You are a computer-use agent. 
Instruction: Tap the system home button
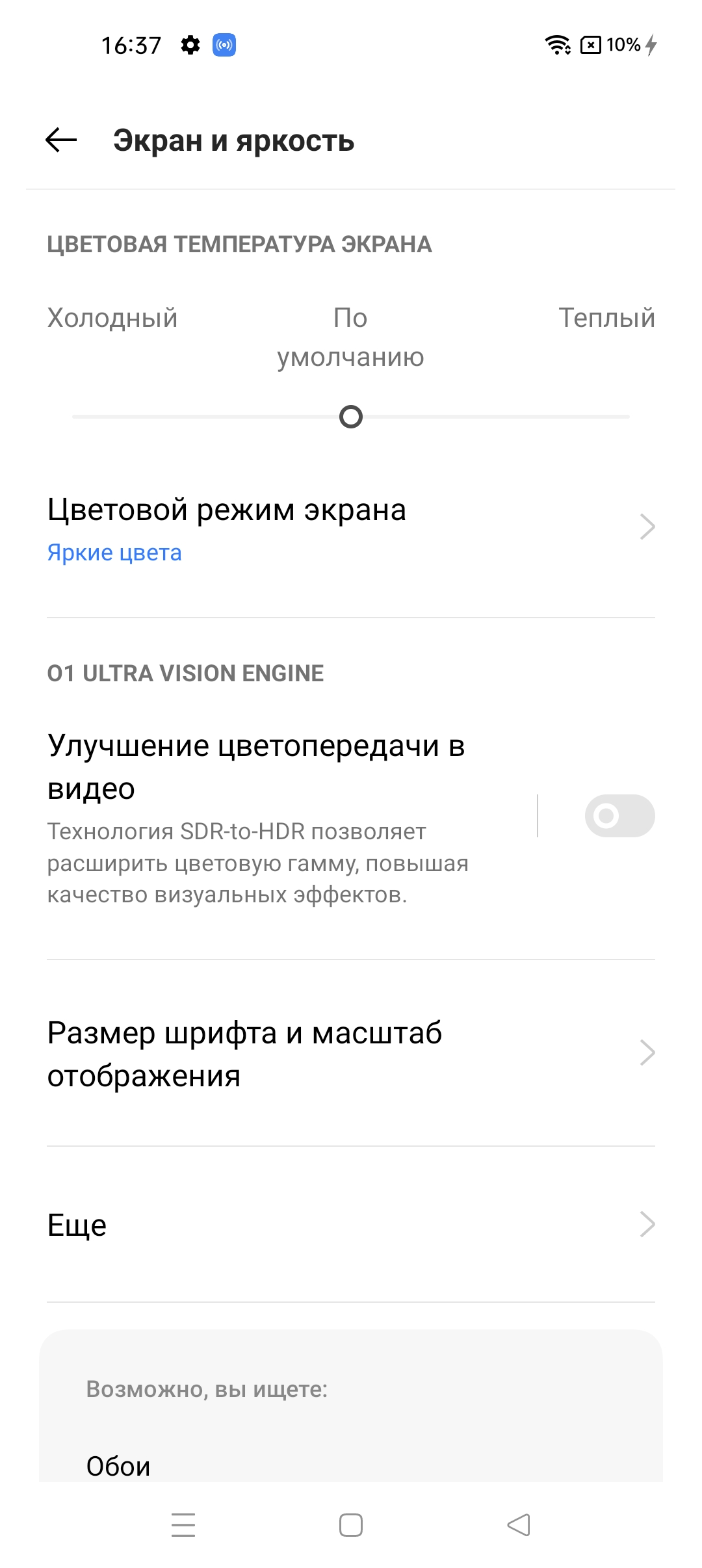[351, 1525]
